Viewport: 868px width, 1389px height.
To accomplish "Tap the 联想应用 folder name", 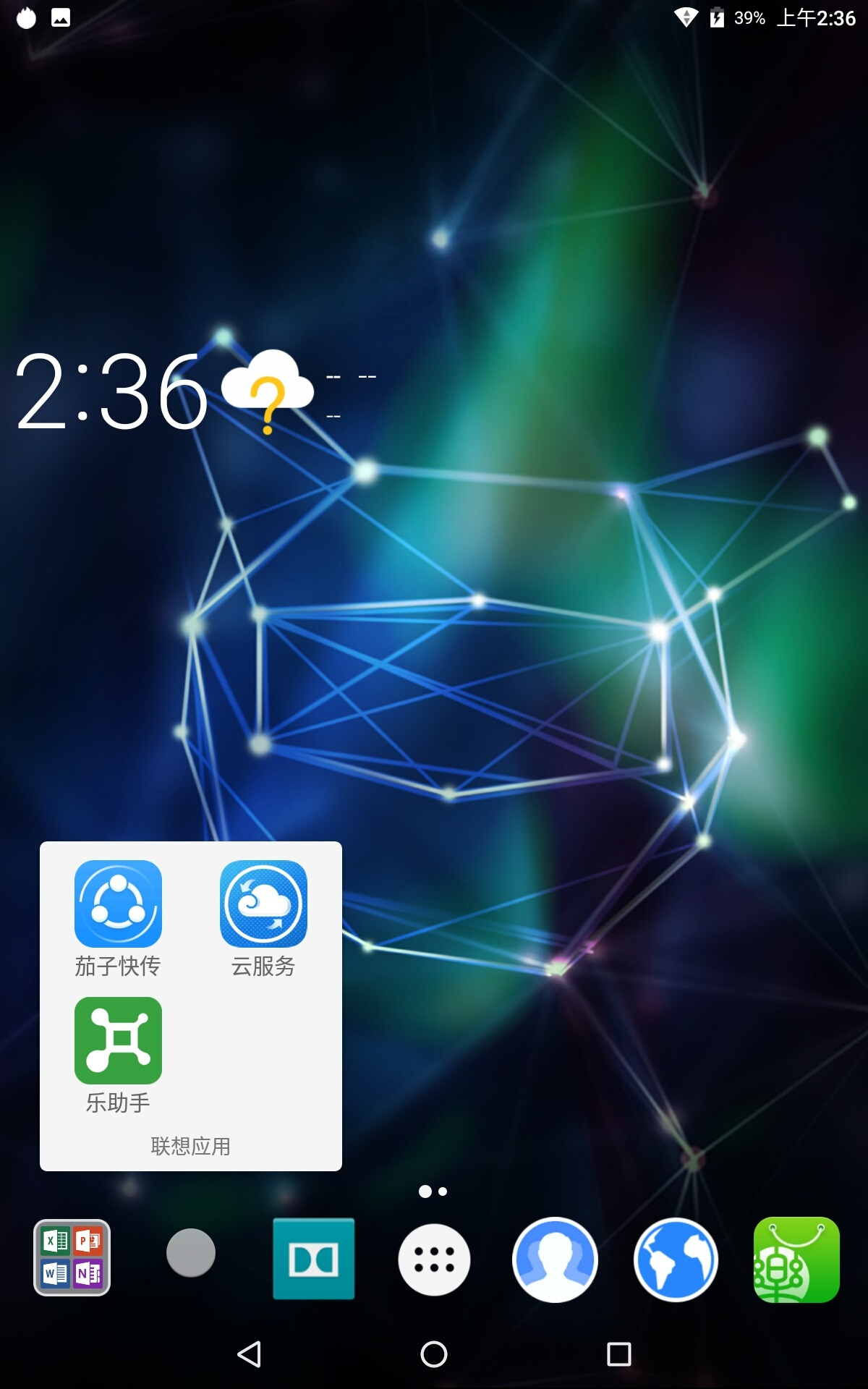I will pyautogui.click(x=190, y=1146).
